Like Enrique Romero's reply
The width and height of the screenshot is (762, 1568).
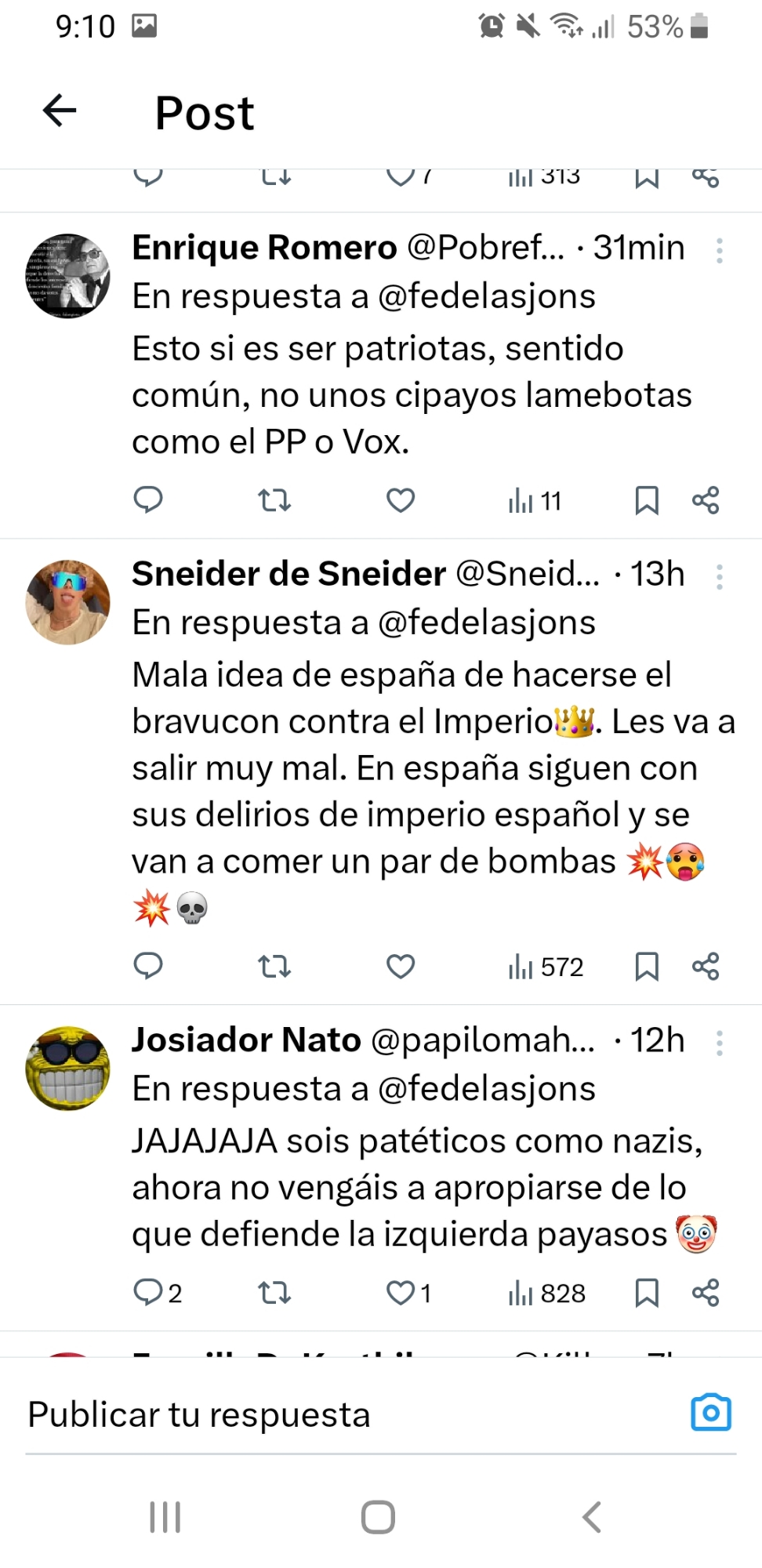click(x=401, y=499)
